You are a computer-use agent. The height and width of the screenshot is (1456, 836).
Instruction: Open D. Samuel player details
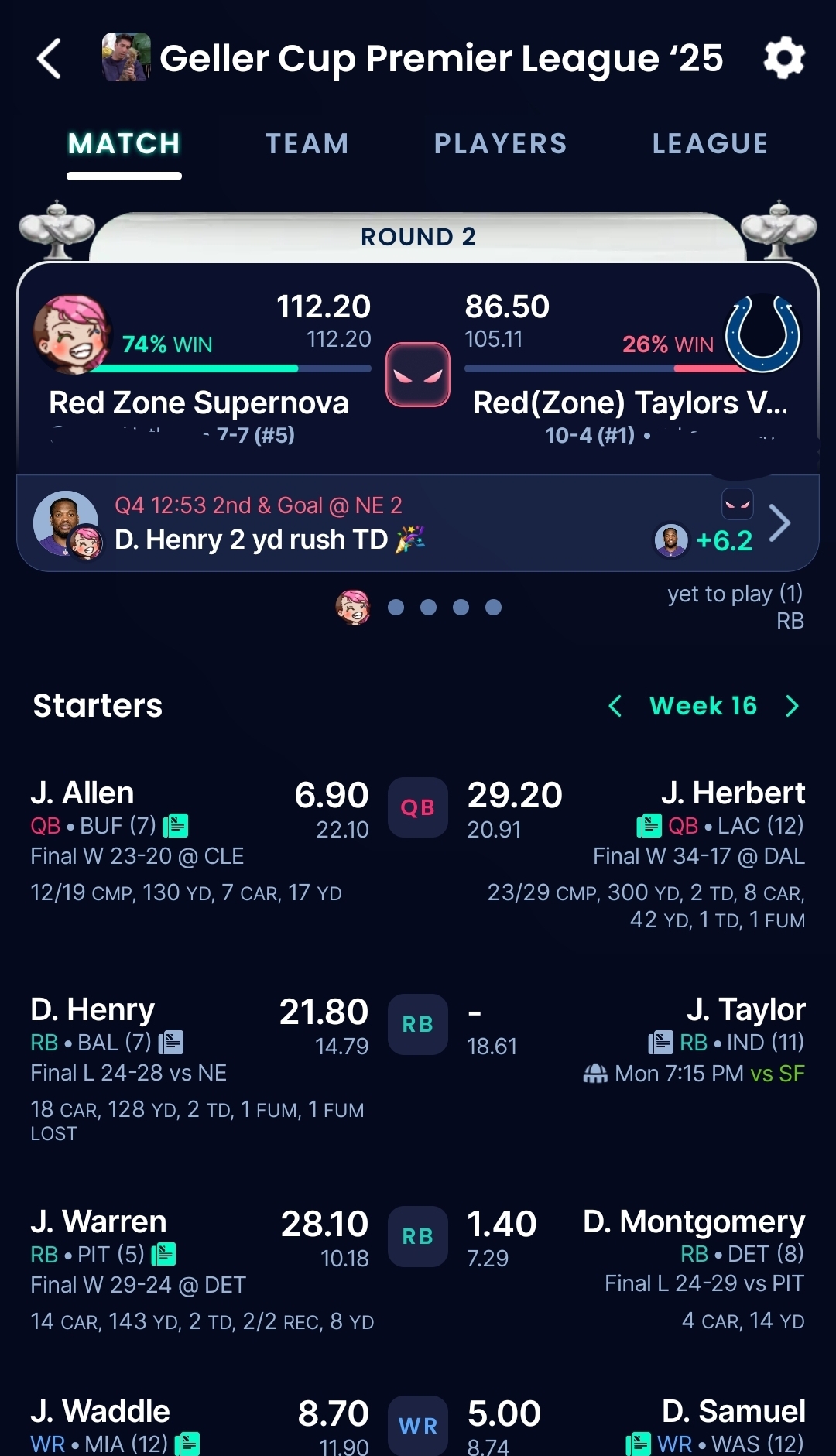pyautogui.click(x=733, y=1411)
